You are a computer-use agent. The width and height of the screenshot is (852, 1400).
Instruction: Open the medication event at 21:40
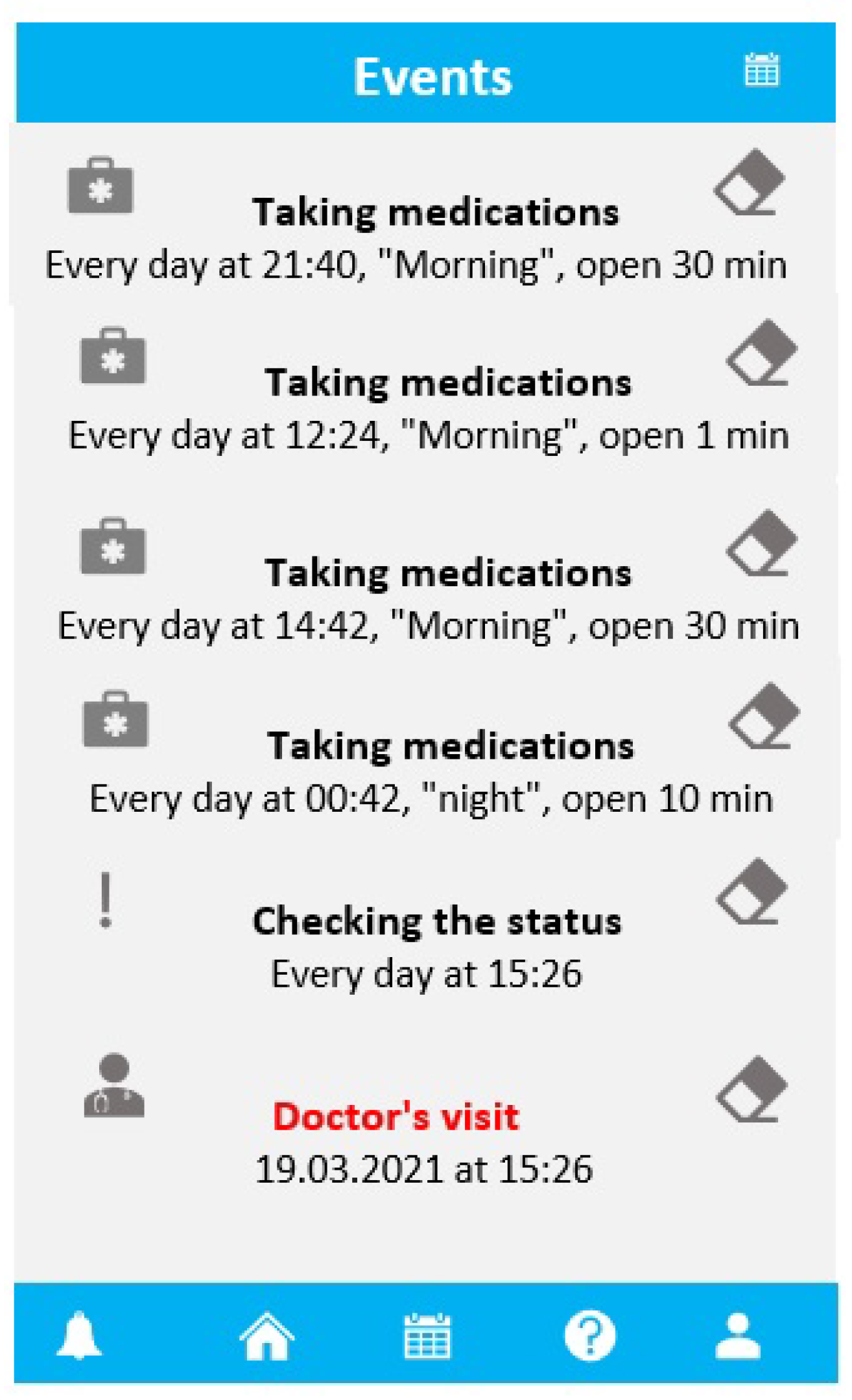click(416, 239)
